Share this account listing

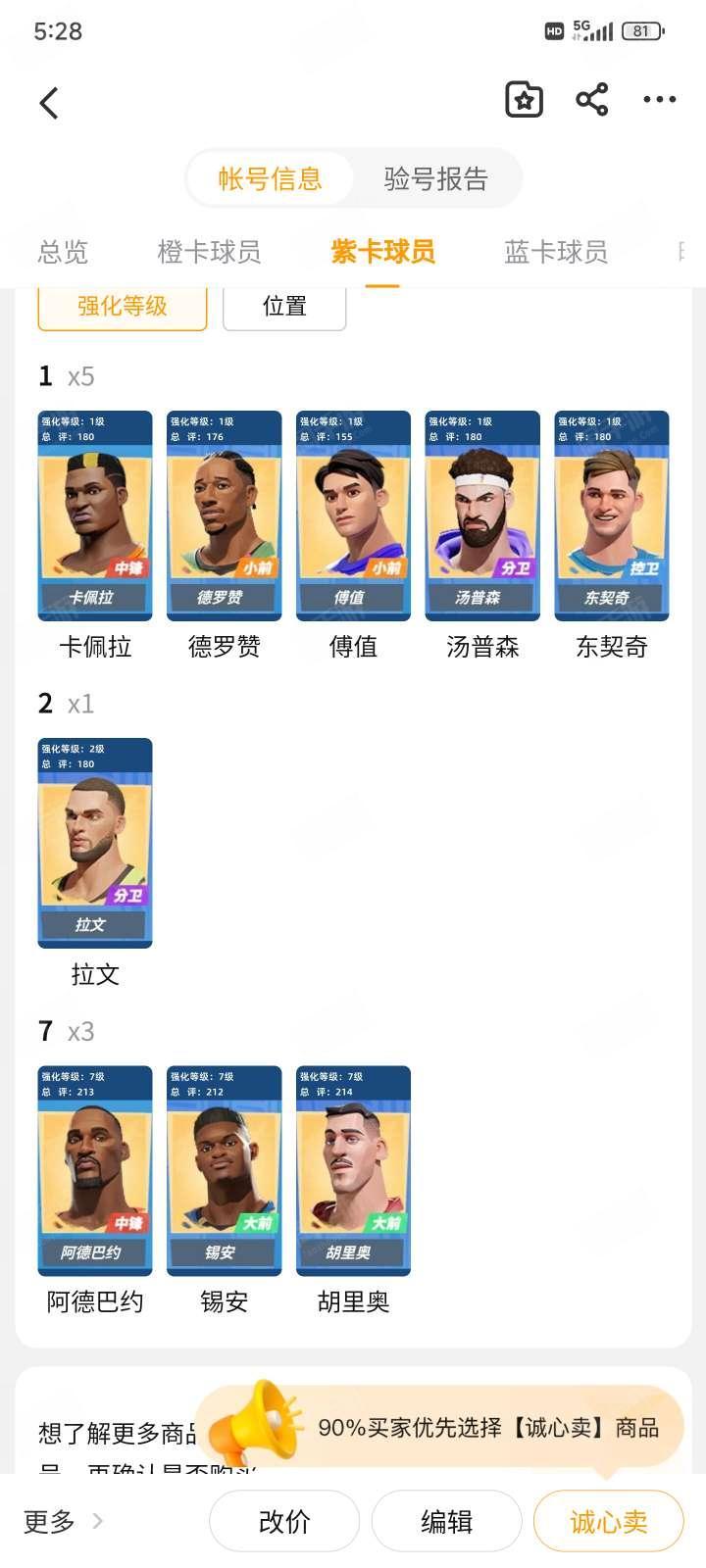[x=591, y=100]
